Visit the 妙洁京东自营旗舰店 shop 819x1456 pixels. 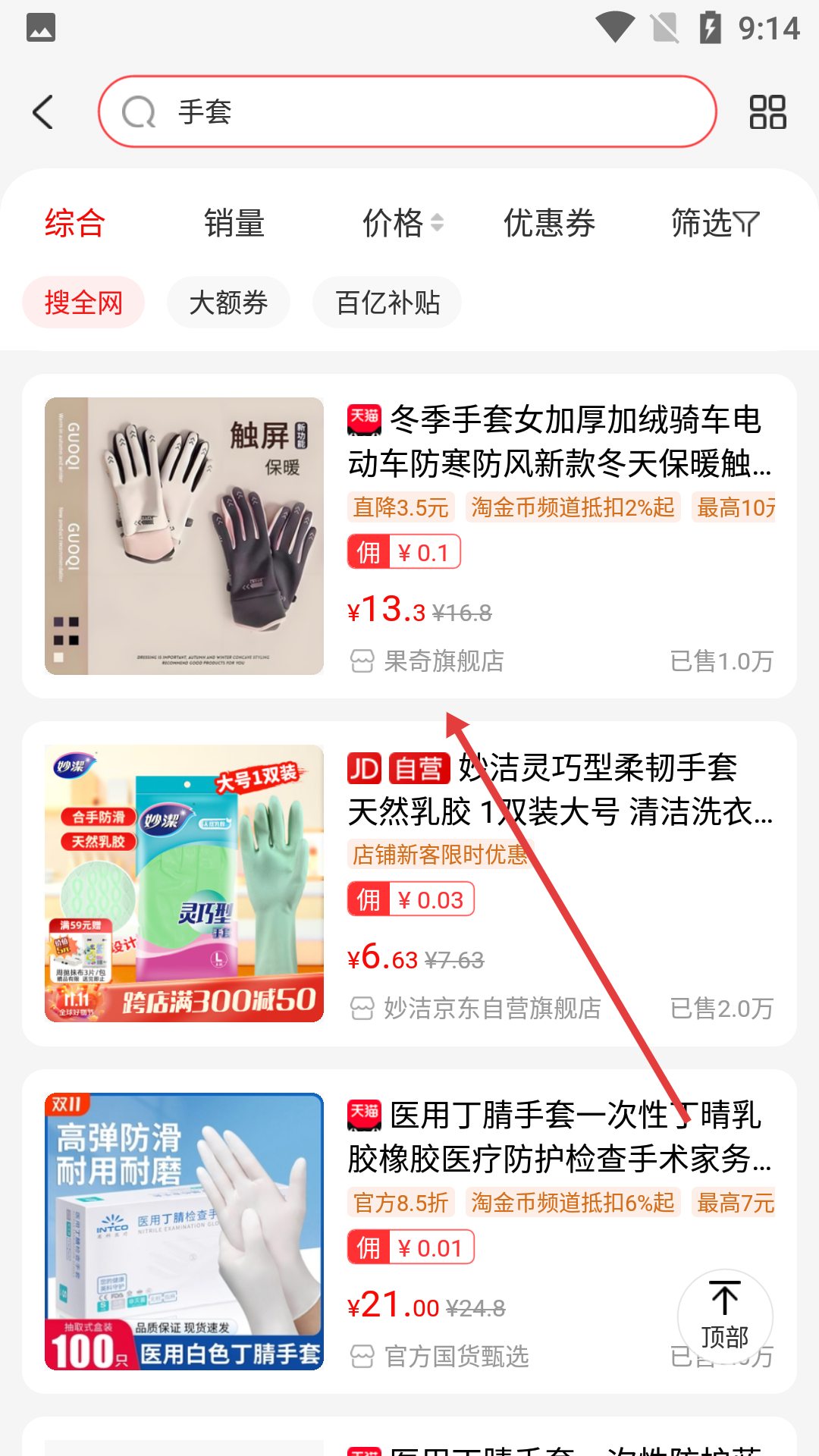pyautogui.click(x=491, y=1009)
